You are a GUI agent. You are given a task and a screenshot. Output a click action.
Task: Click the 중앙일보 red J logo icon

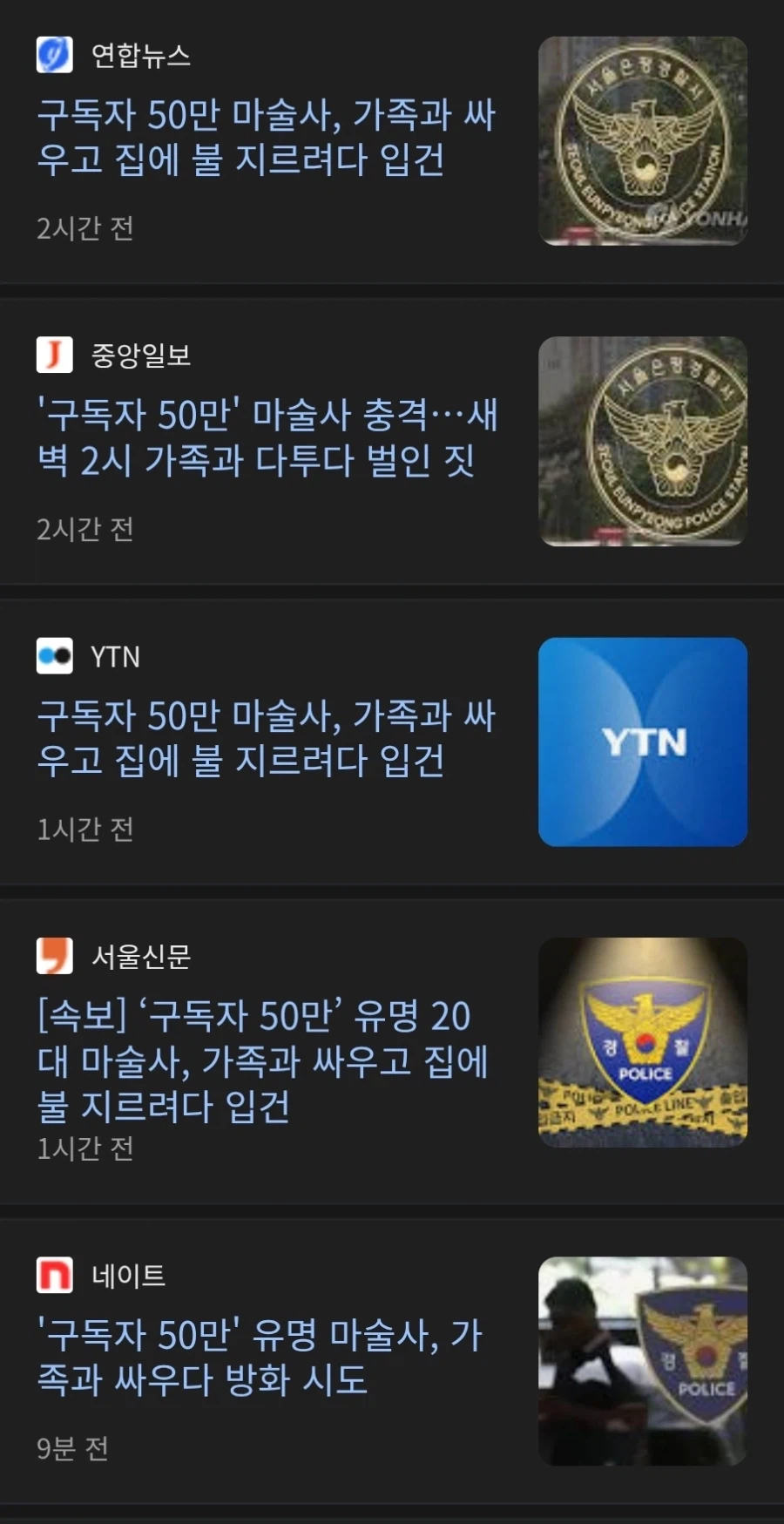pos(54,356)
